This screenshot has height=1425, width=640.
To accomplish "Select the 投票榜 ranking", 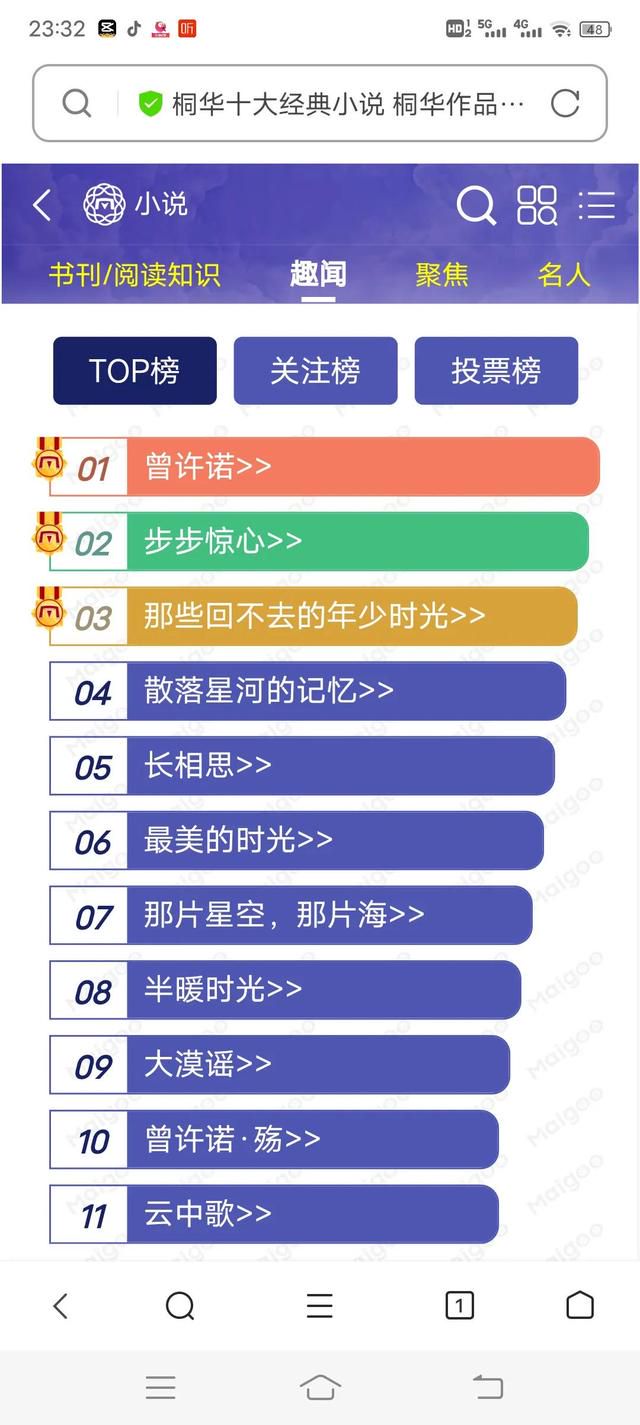I will coord(496,371).
